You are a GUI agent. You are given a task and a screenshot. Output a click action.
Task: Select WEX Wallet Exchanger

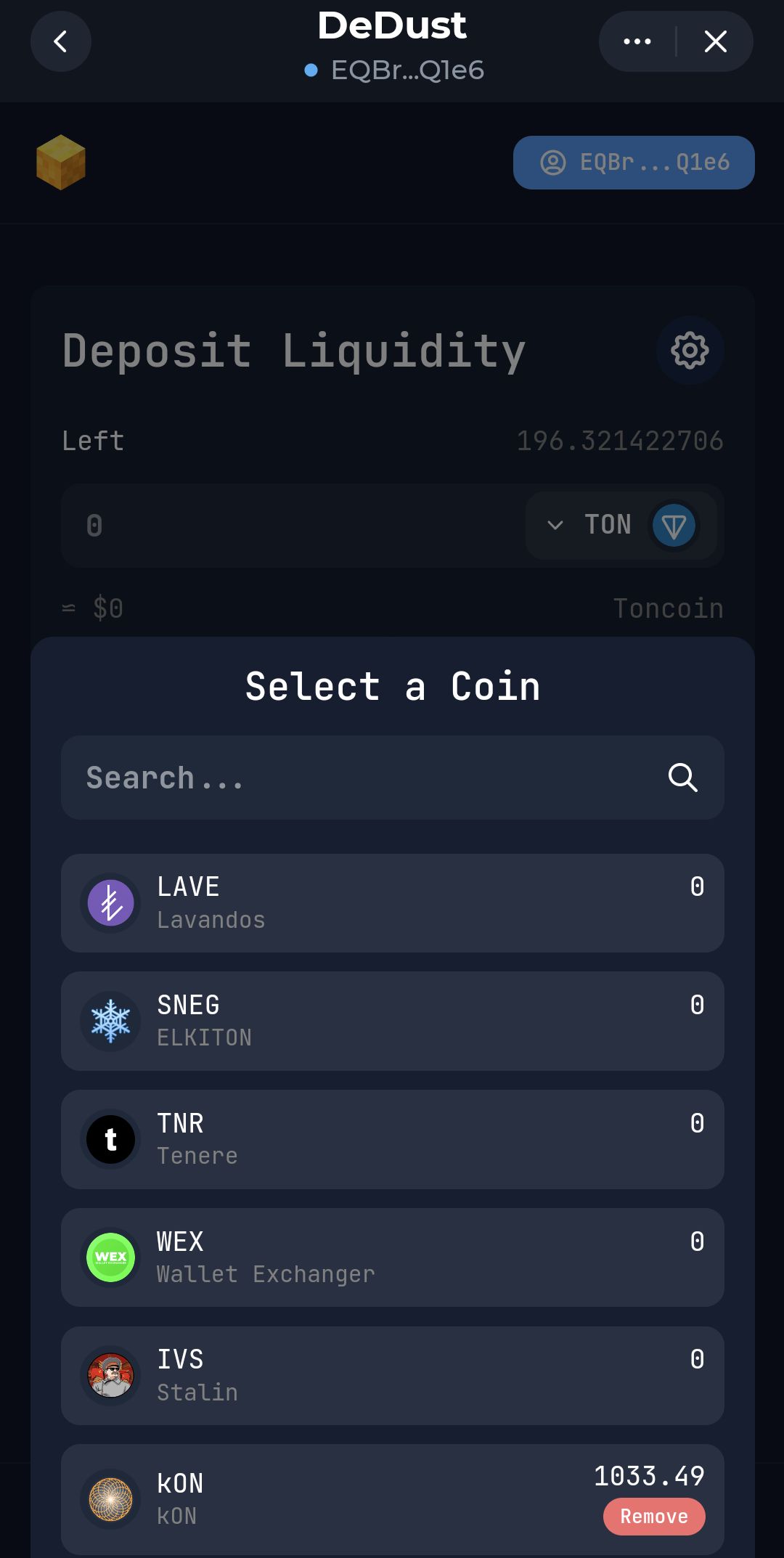coord(392,1257)
